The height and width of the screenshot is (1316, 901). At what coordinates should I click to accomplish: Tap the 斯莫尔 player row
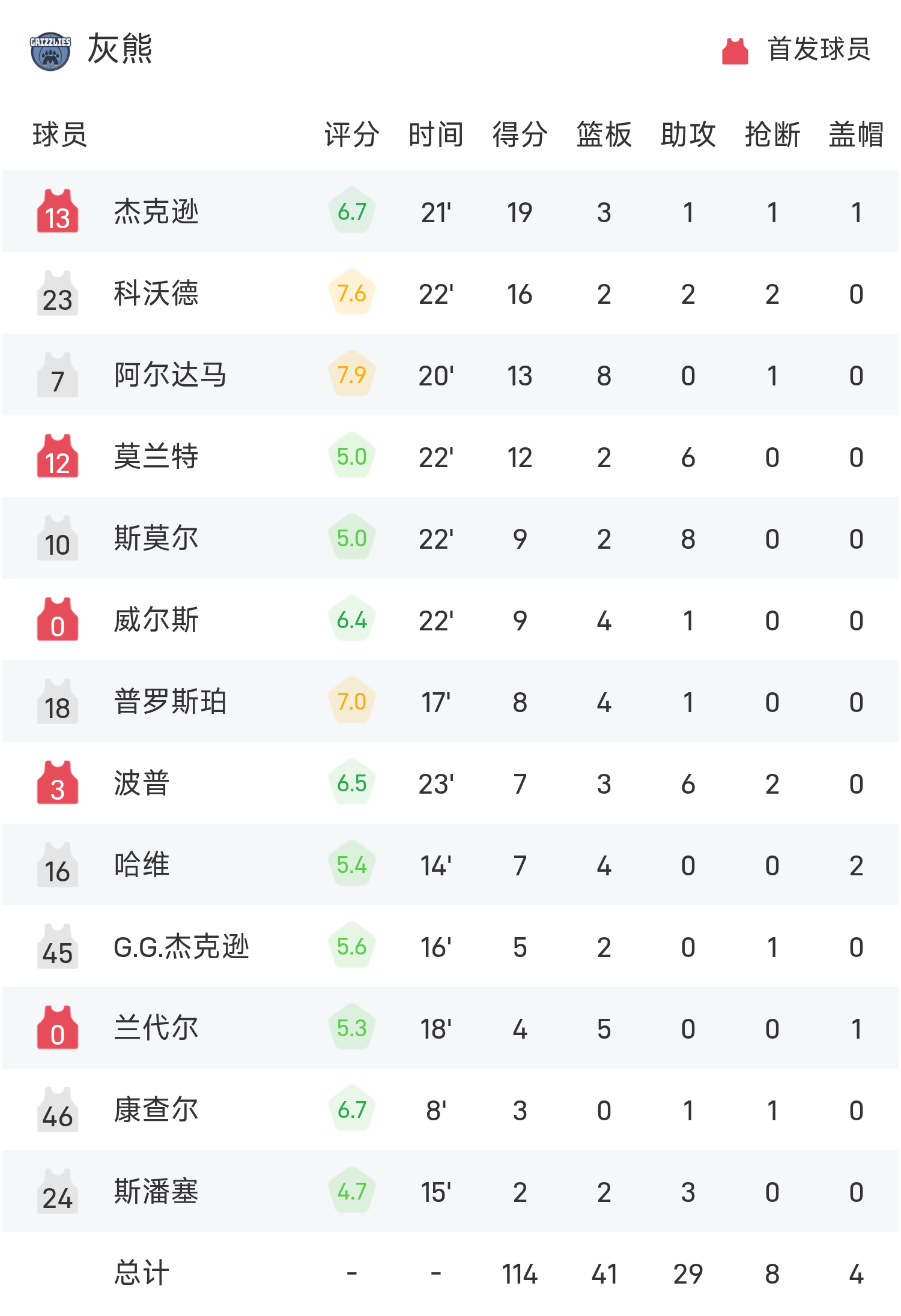[x=156, y=539]
